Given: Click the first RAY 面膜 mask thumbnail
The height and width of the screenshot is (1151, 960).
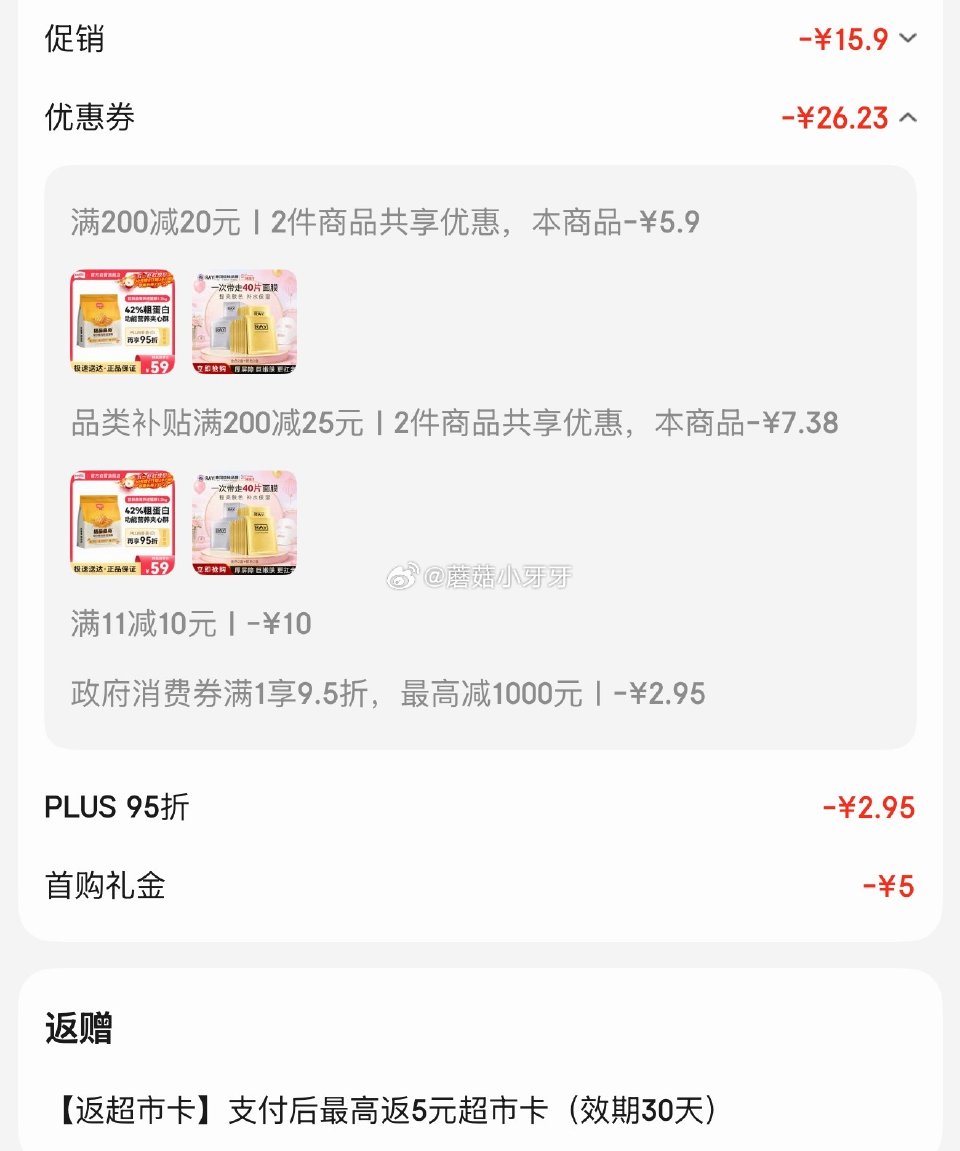Looking at the screenshot, I should click(x=243, y=322).
